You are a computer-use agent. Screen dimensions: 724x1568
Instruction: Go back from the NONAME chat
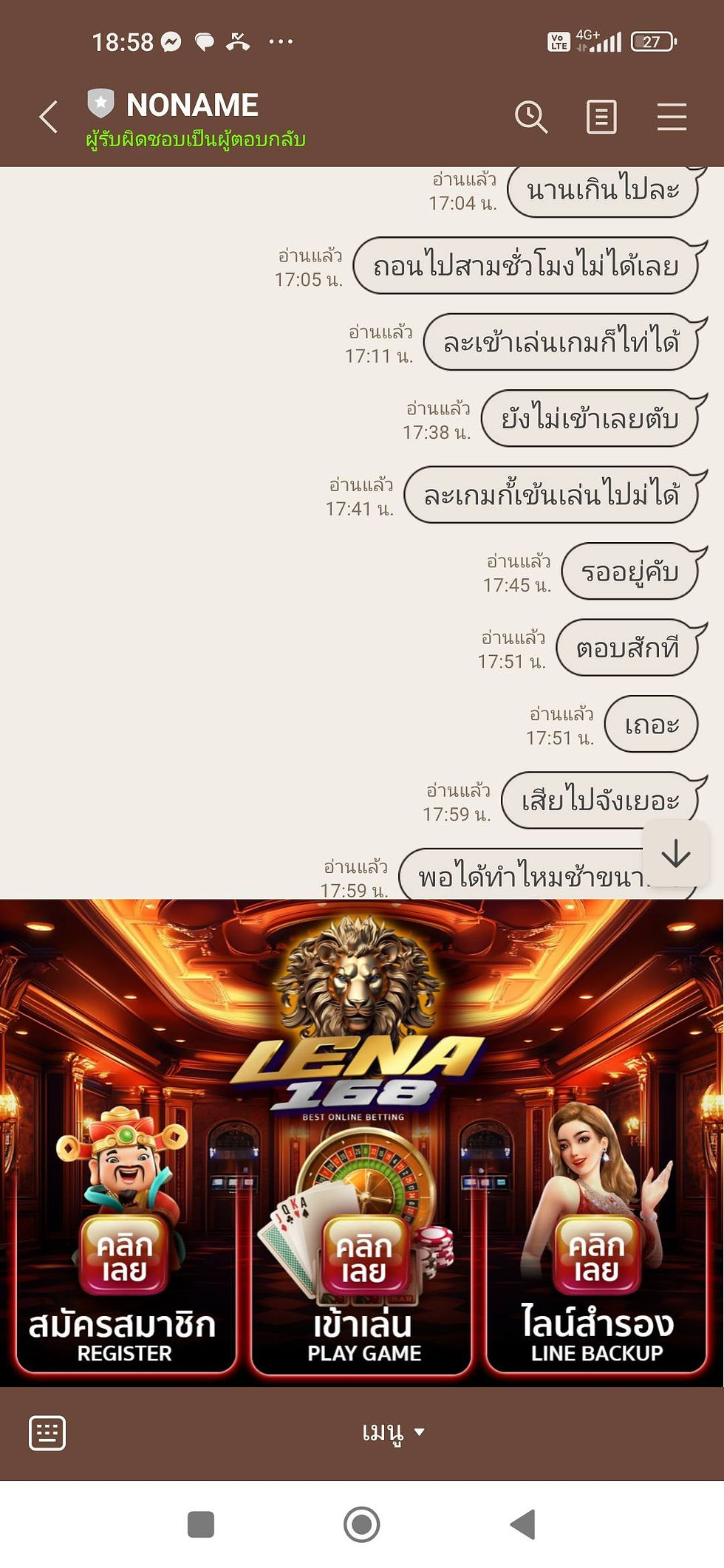49,117
